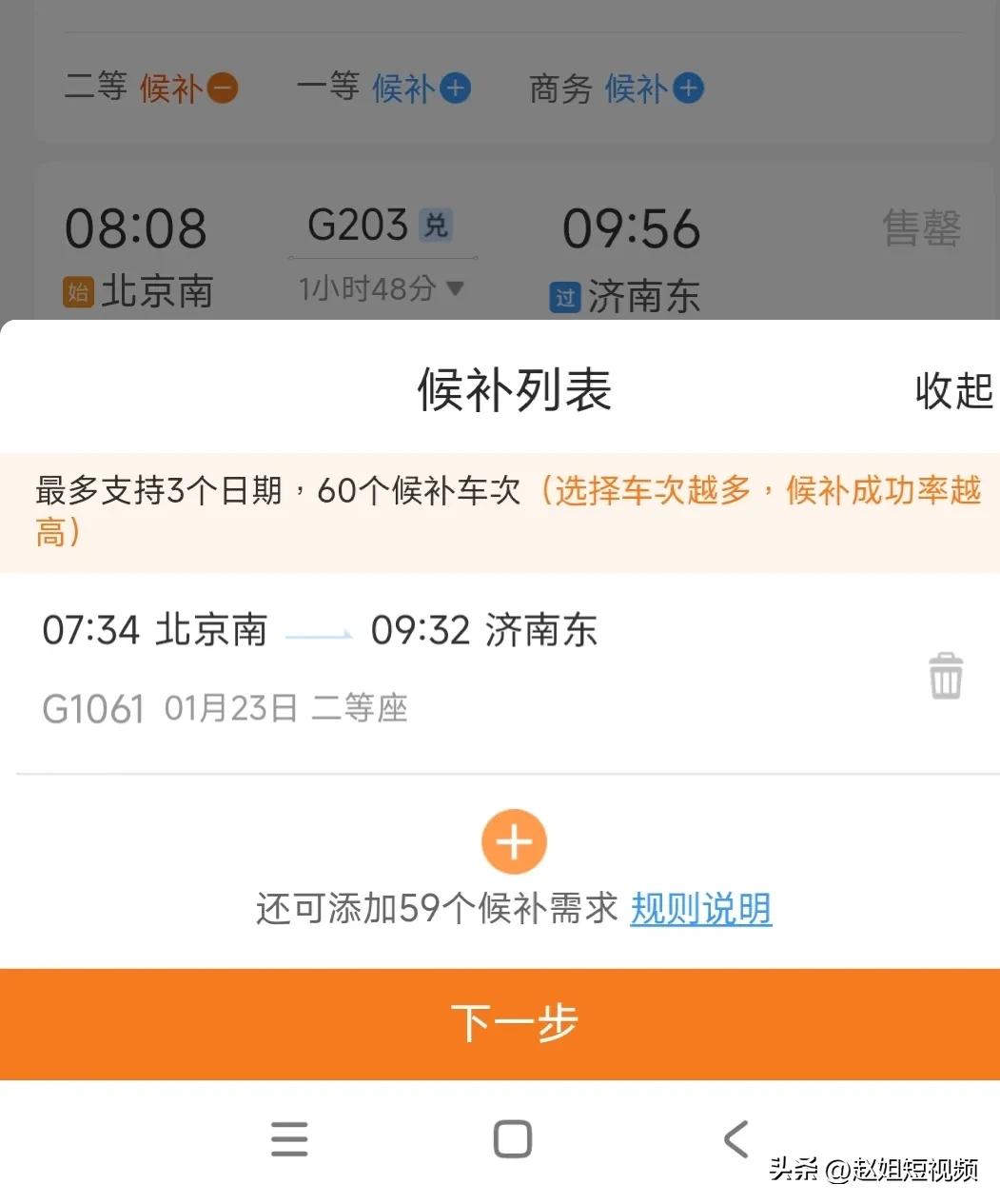Delete the G1061 waitlist entry via trash icon
This screenshot has width=1000, height=1204.
point(946,675)
